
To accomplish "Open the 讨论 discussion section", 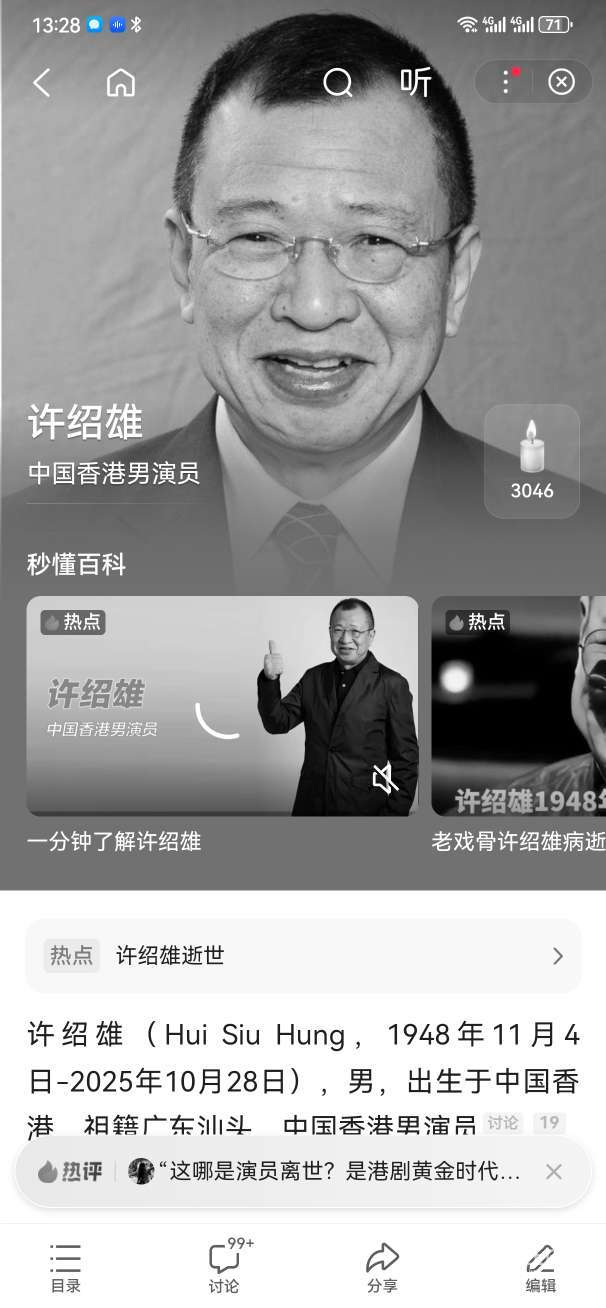I will pos(225,1268).
